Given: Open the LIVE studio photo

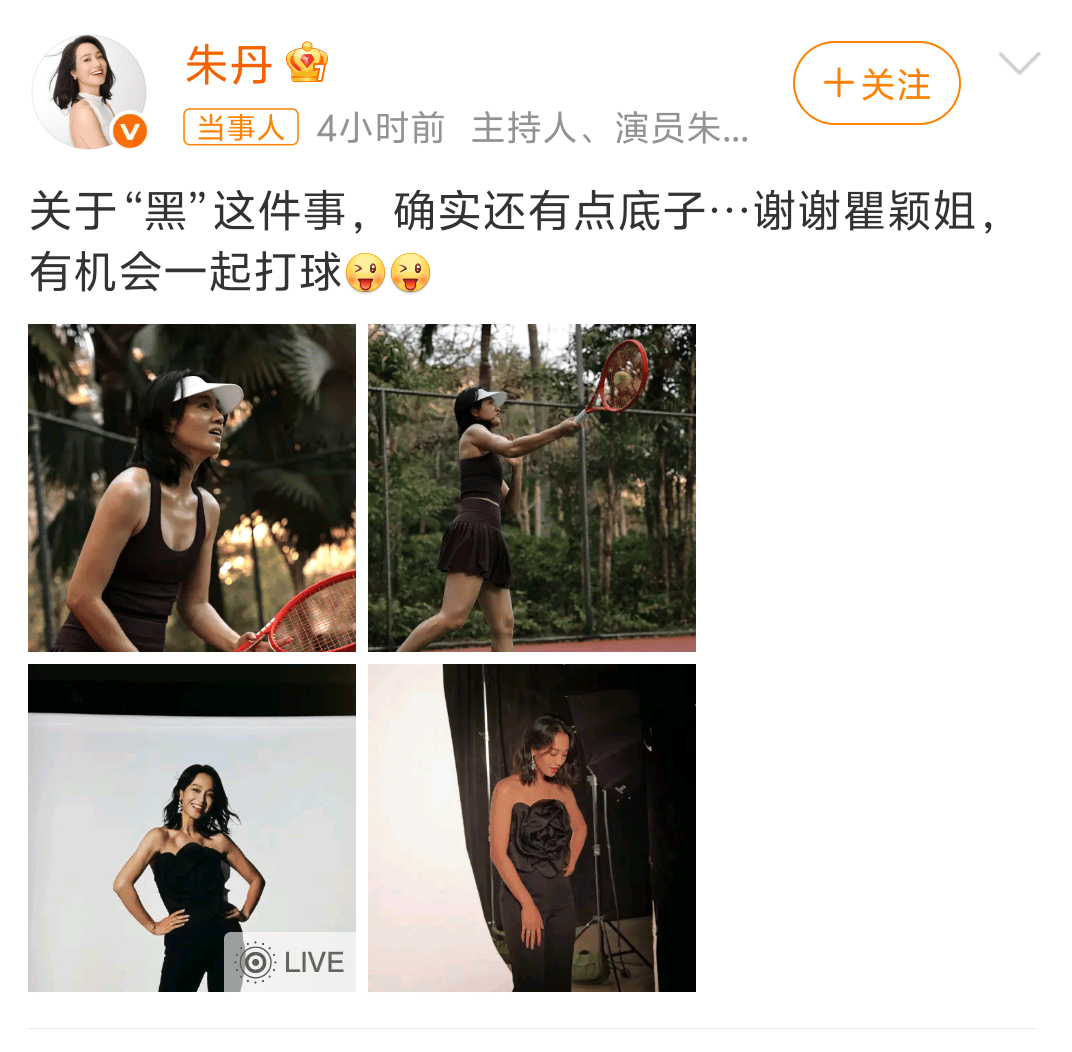Looking at the screenshot, I should click(x=192, y=828).
